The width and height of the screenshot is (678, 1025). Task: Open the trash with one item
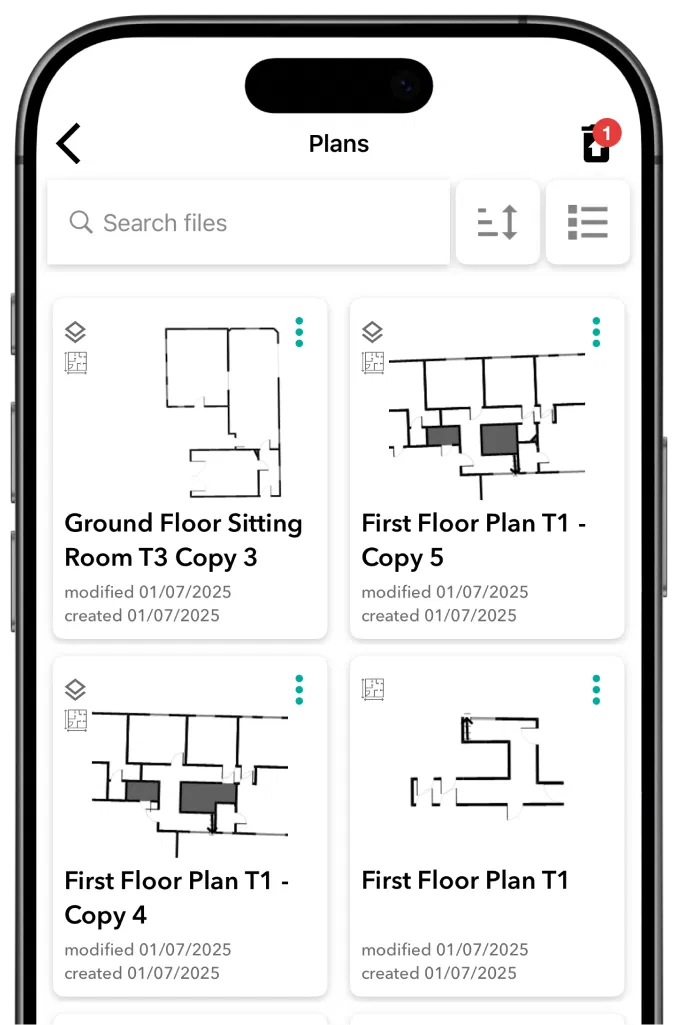[597, 144]
